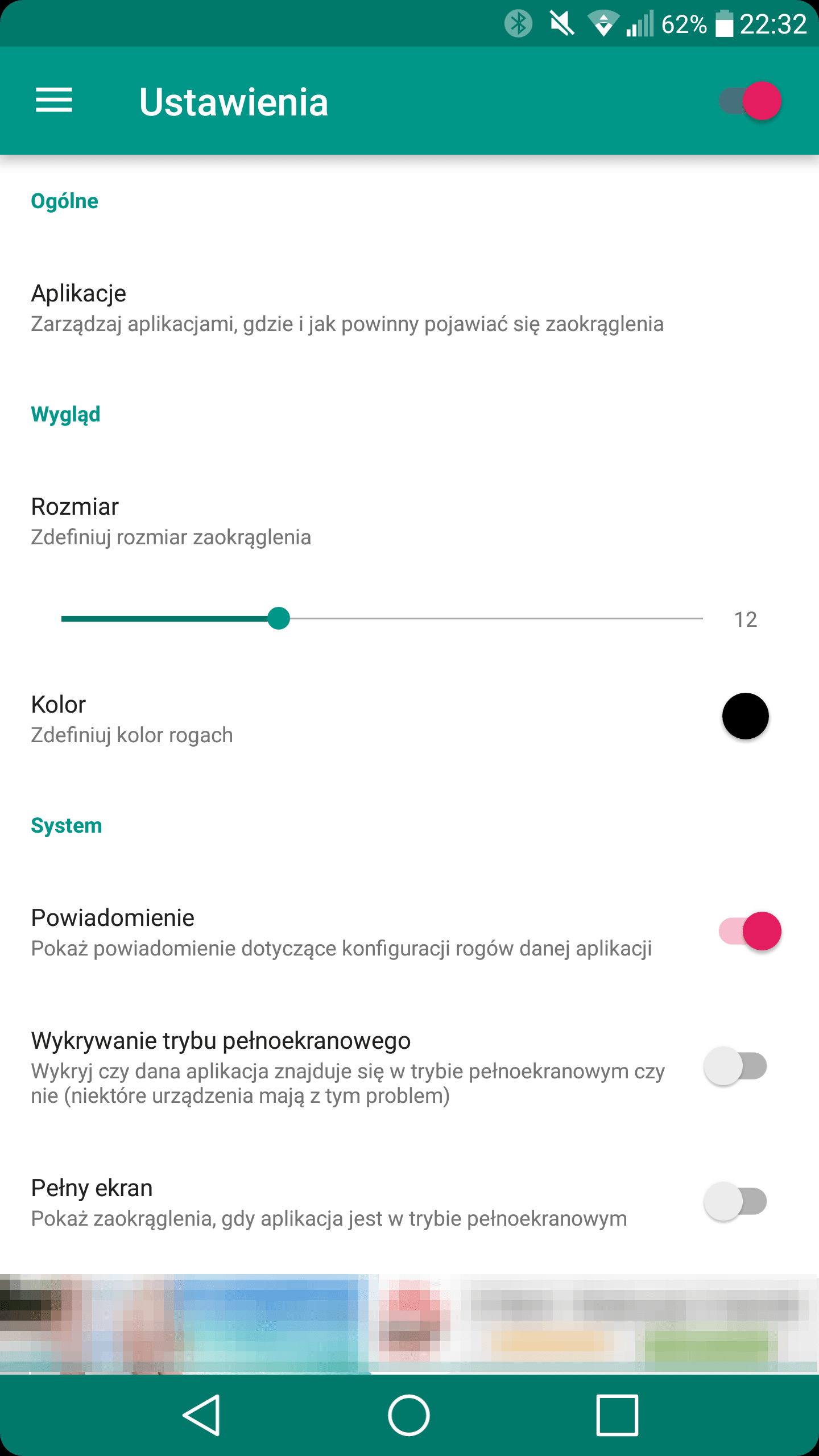819x1456 pixels.
Task: Tap the Rozmiar size slider
Action: pos(382,618)
